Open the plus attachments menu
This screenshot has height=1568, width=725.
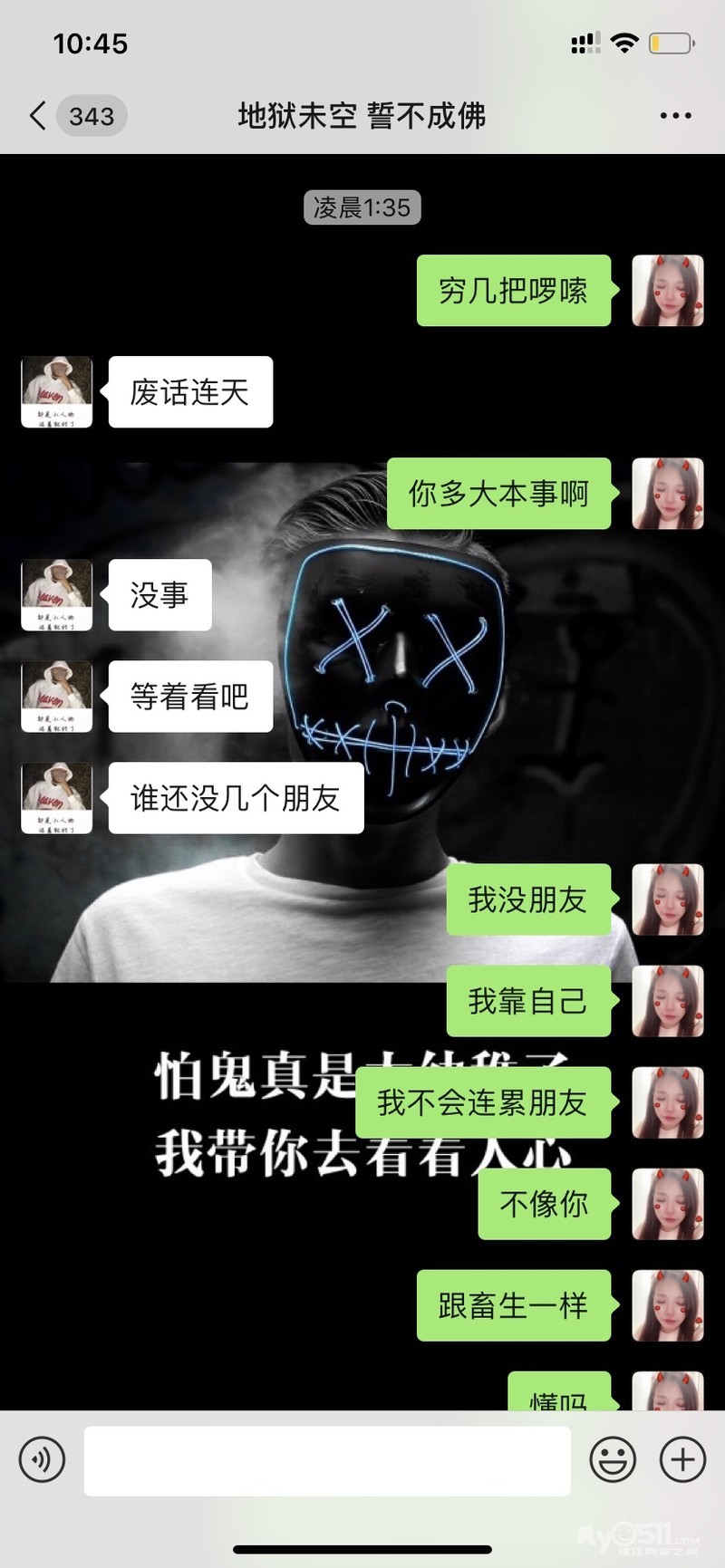[x=682, y=1460]
